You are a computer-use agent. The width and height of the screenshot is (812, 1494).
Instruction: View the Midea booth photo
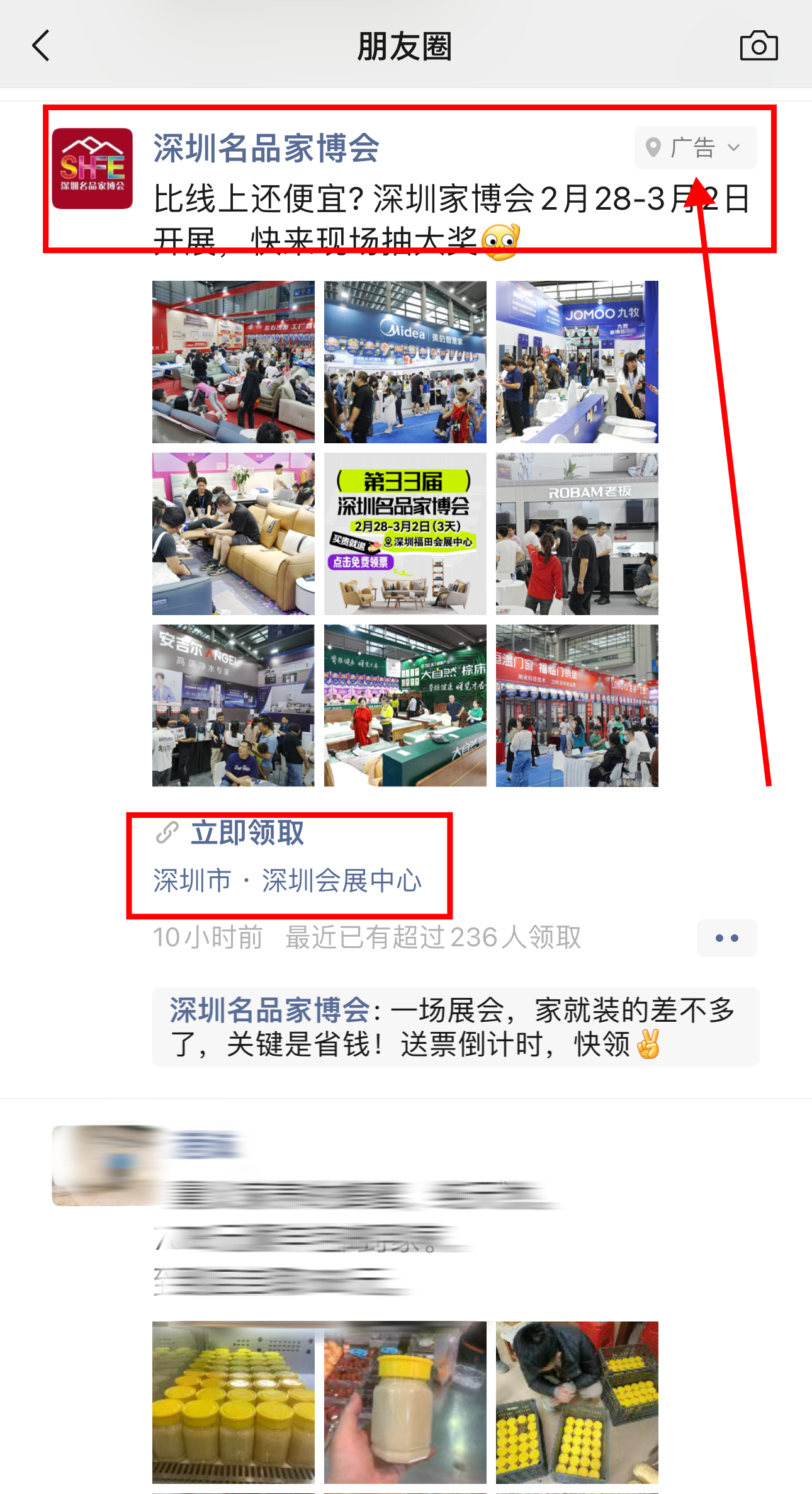coord(405,362)
